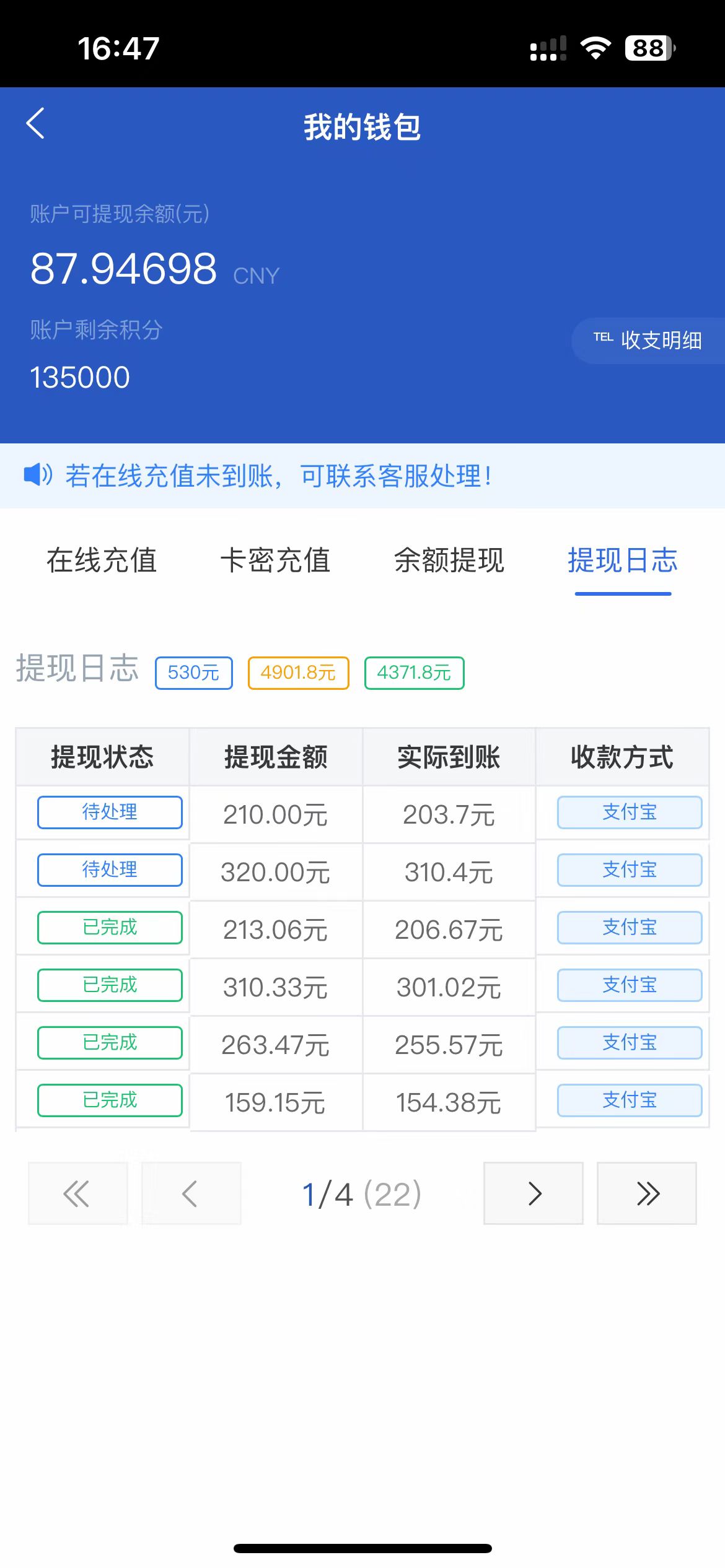
Task: Go to the next page of withdrawal logs
Action: pos(534,1193)
